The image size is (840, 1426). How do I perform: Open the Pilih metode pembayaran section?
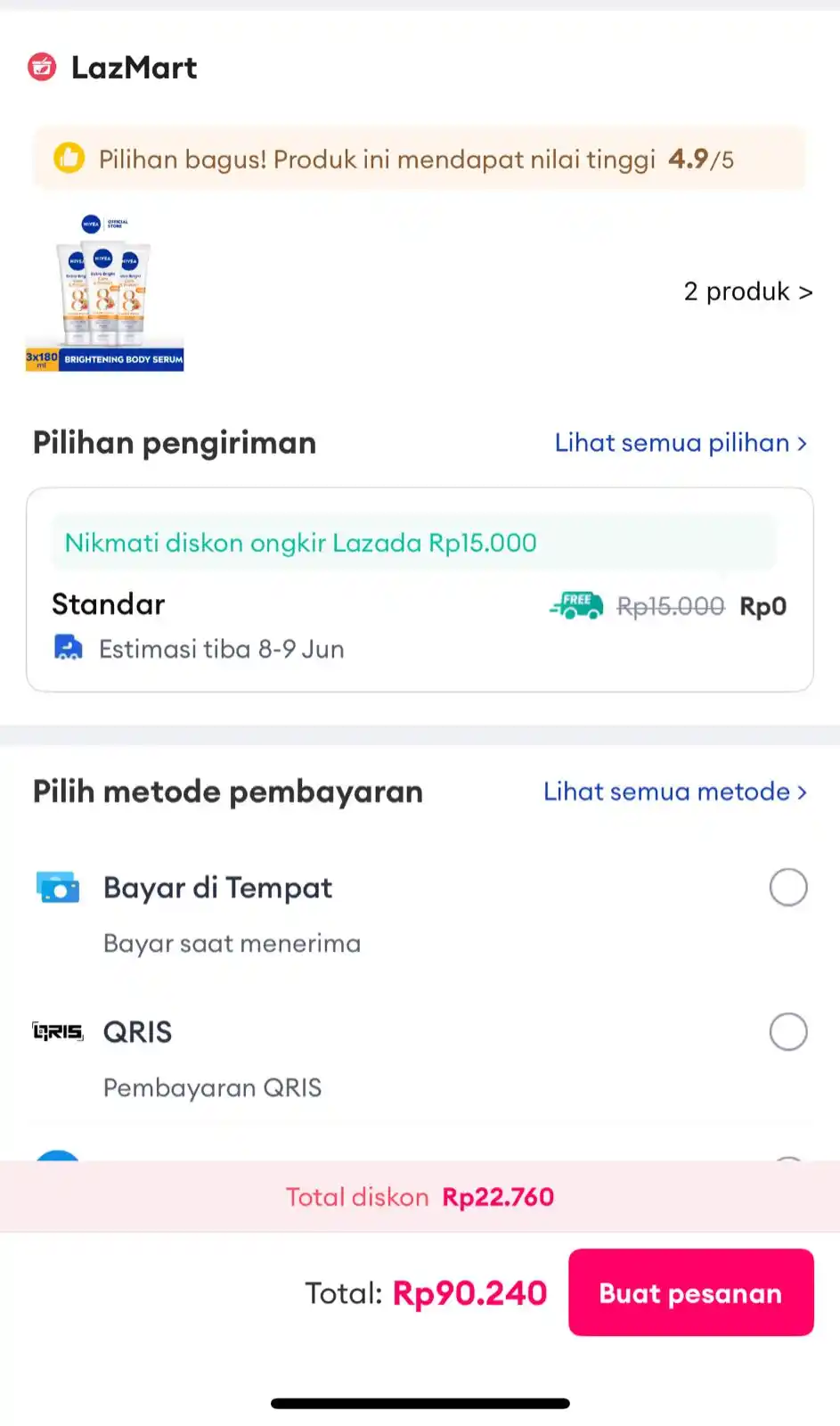227,791
